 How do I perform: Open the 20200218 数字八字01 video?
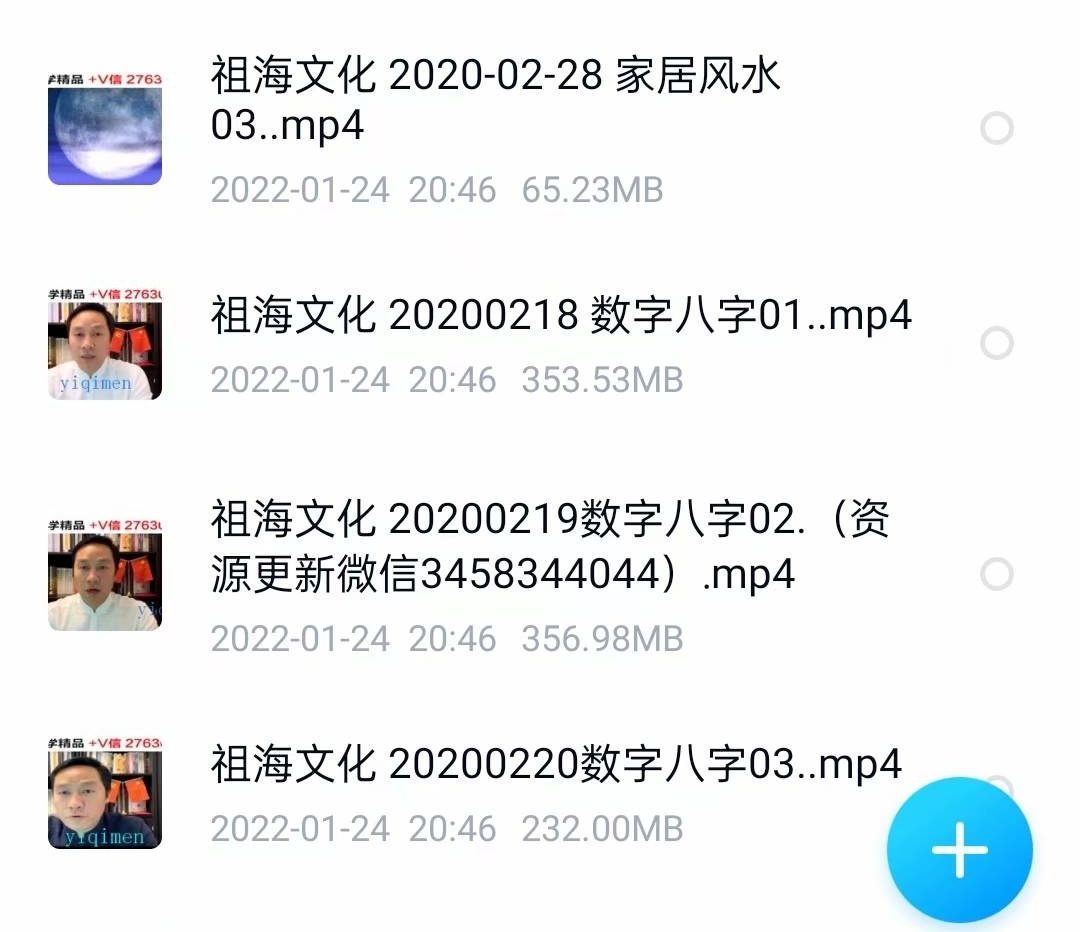[560, 316]
